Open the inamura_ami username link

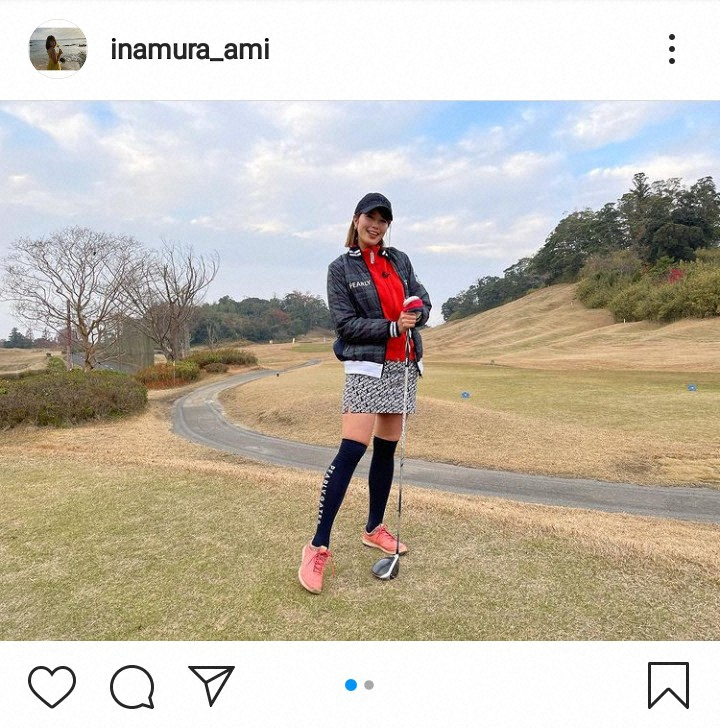(190, 49)
